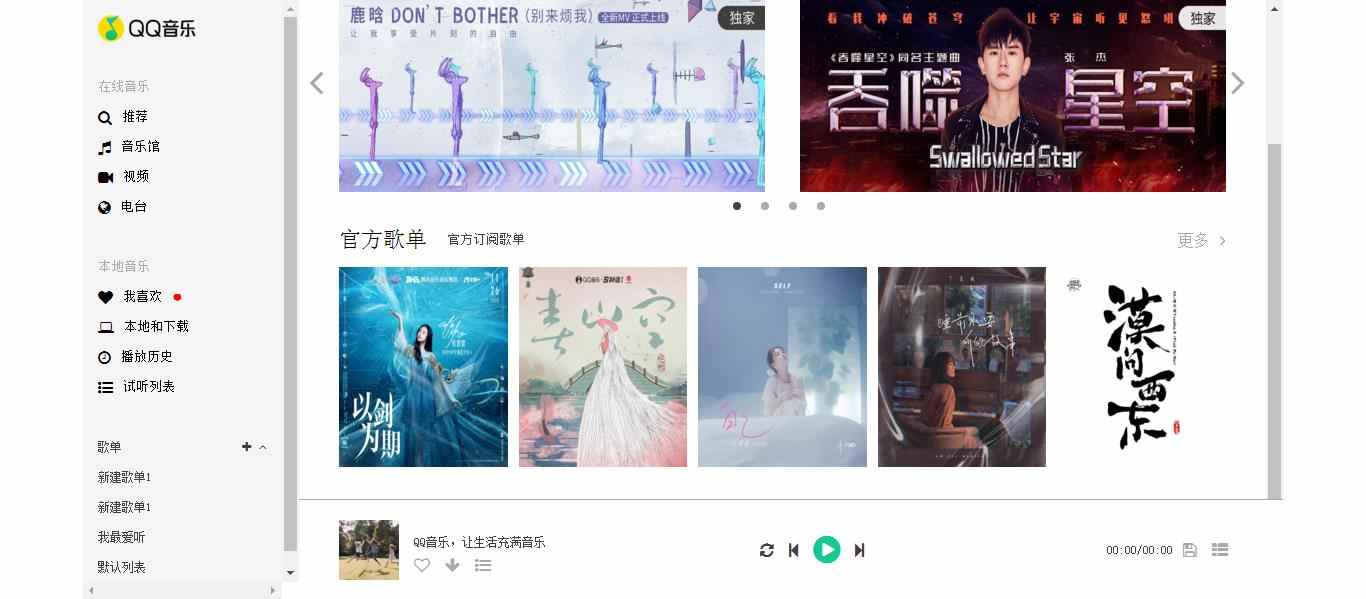Open the 漠问西东 playlist cover
The height and width of the screenshot is (599, 1366).
point(1141,367)
